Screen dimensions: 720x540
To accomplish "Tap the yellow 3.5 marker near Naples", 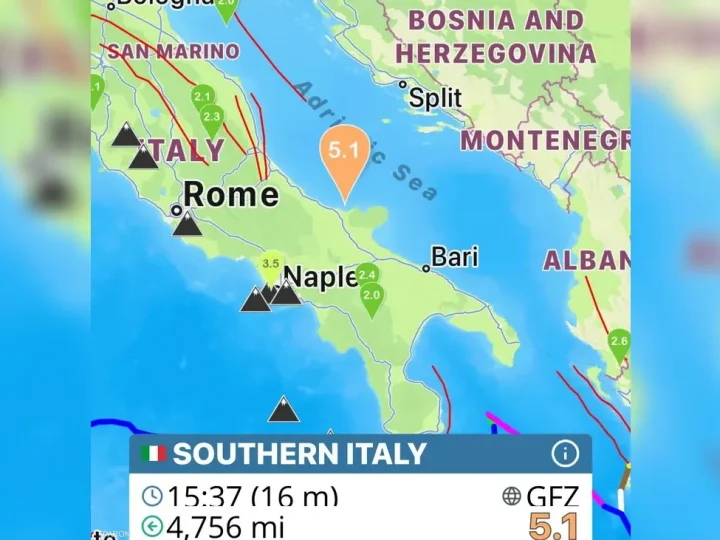I will point(271,264).
